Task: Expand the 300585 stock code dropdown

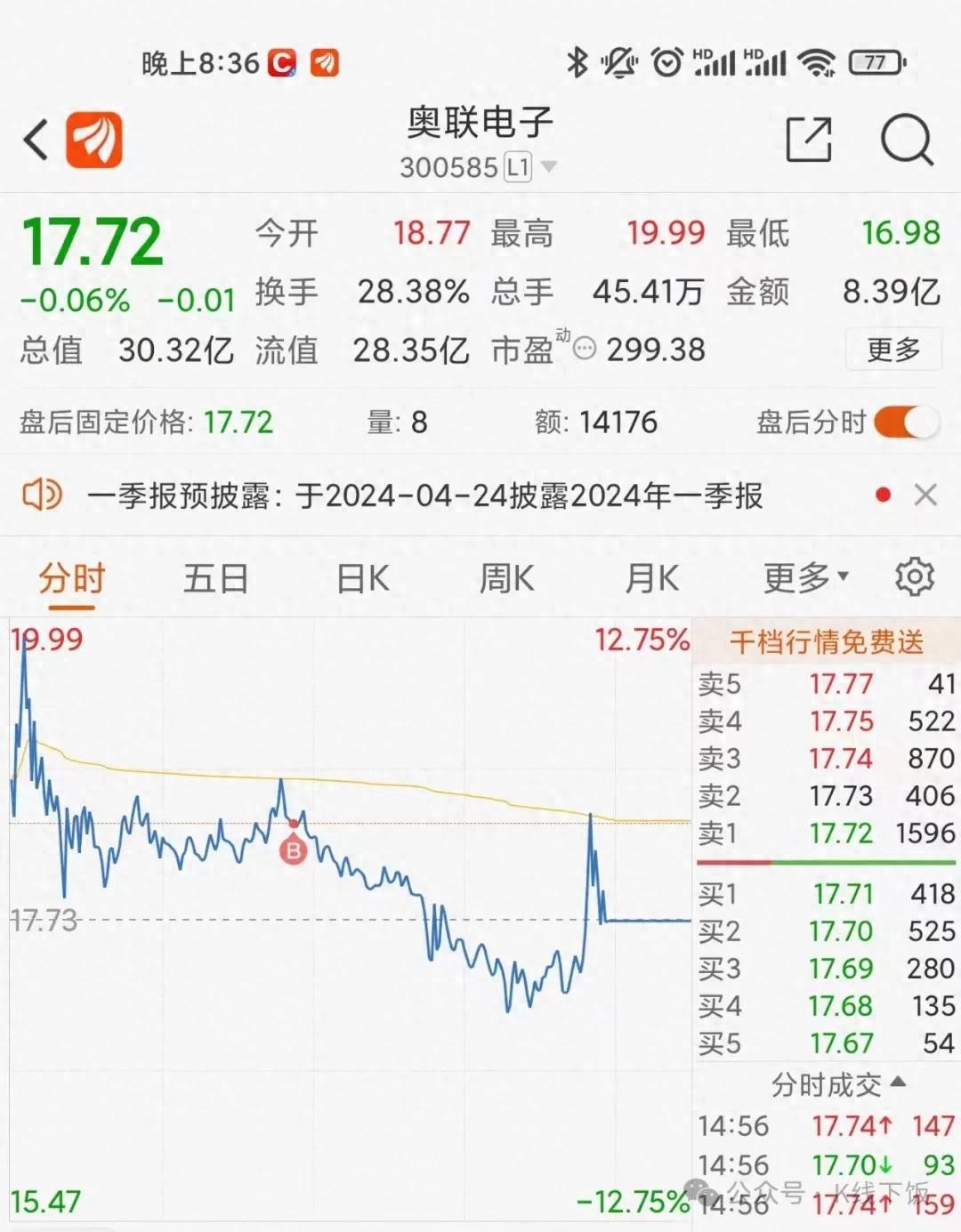Action: coord(548,166)
